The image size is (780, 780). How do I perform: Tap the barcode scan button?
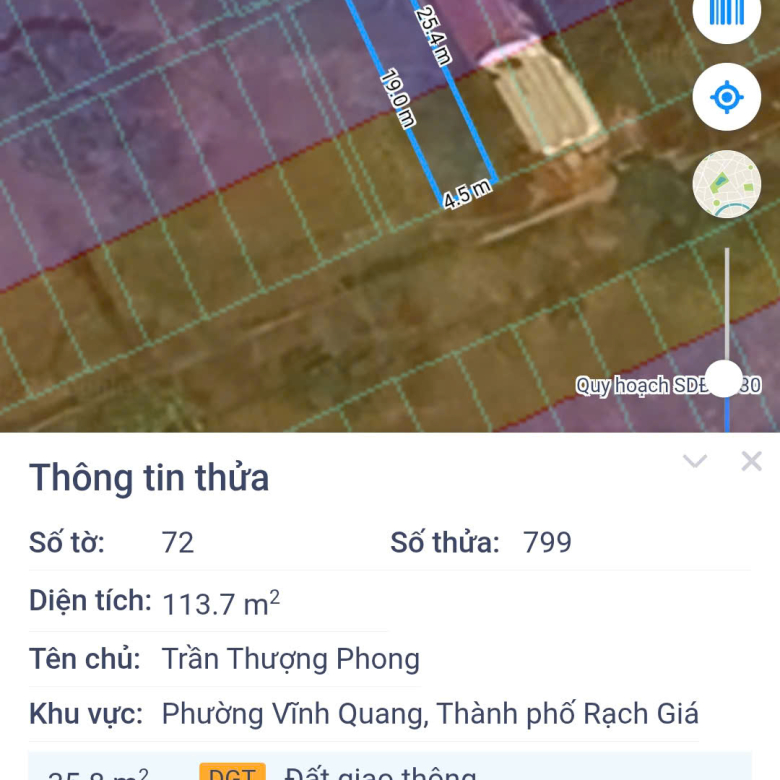(726, 12)
